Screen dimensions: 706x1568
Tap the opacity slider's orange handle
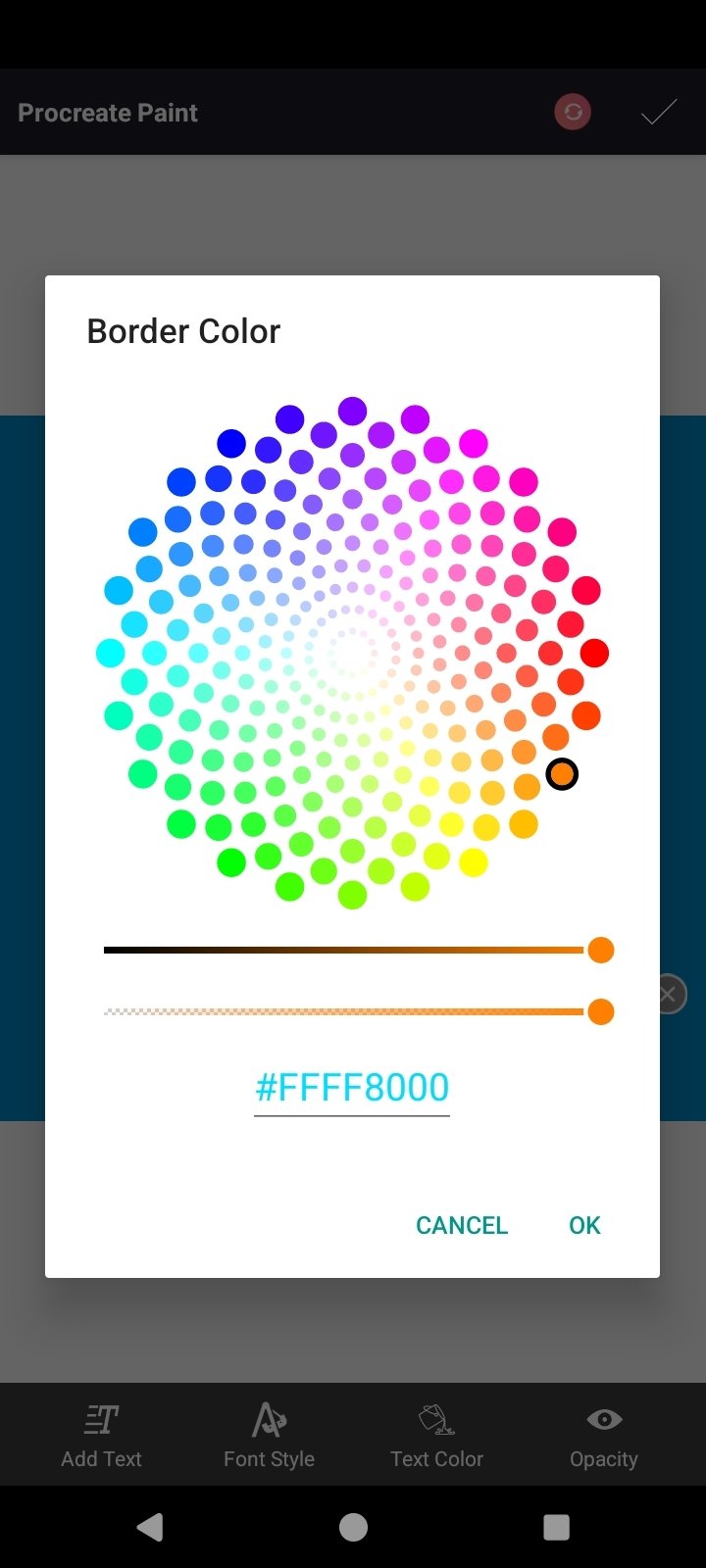pos(601,1011)
